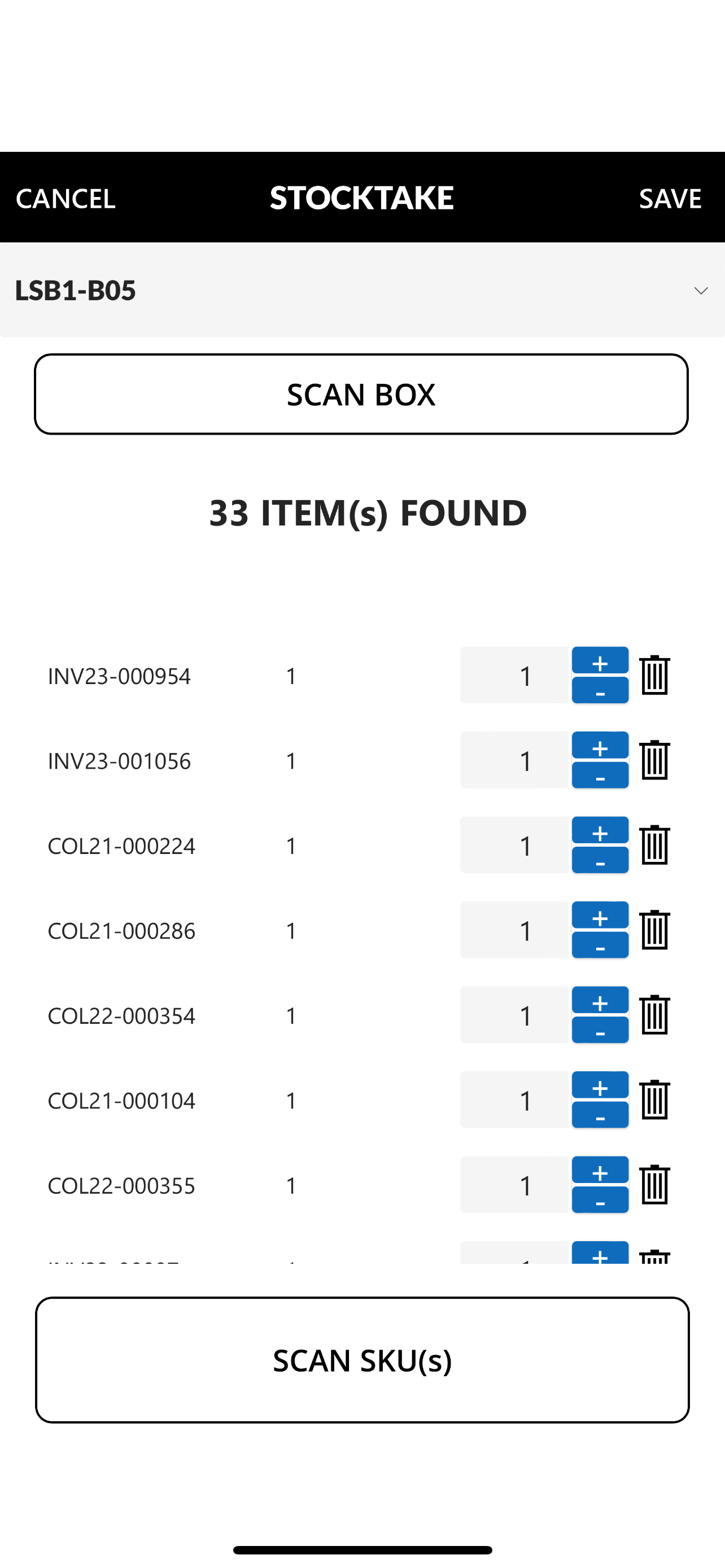Reduce quantity of COL21-000104

pos(600,1115)
